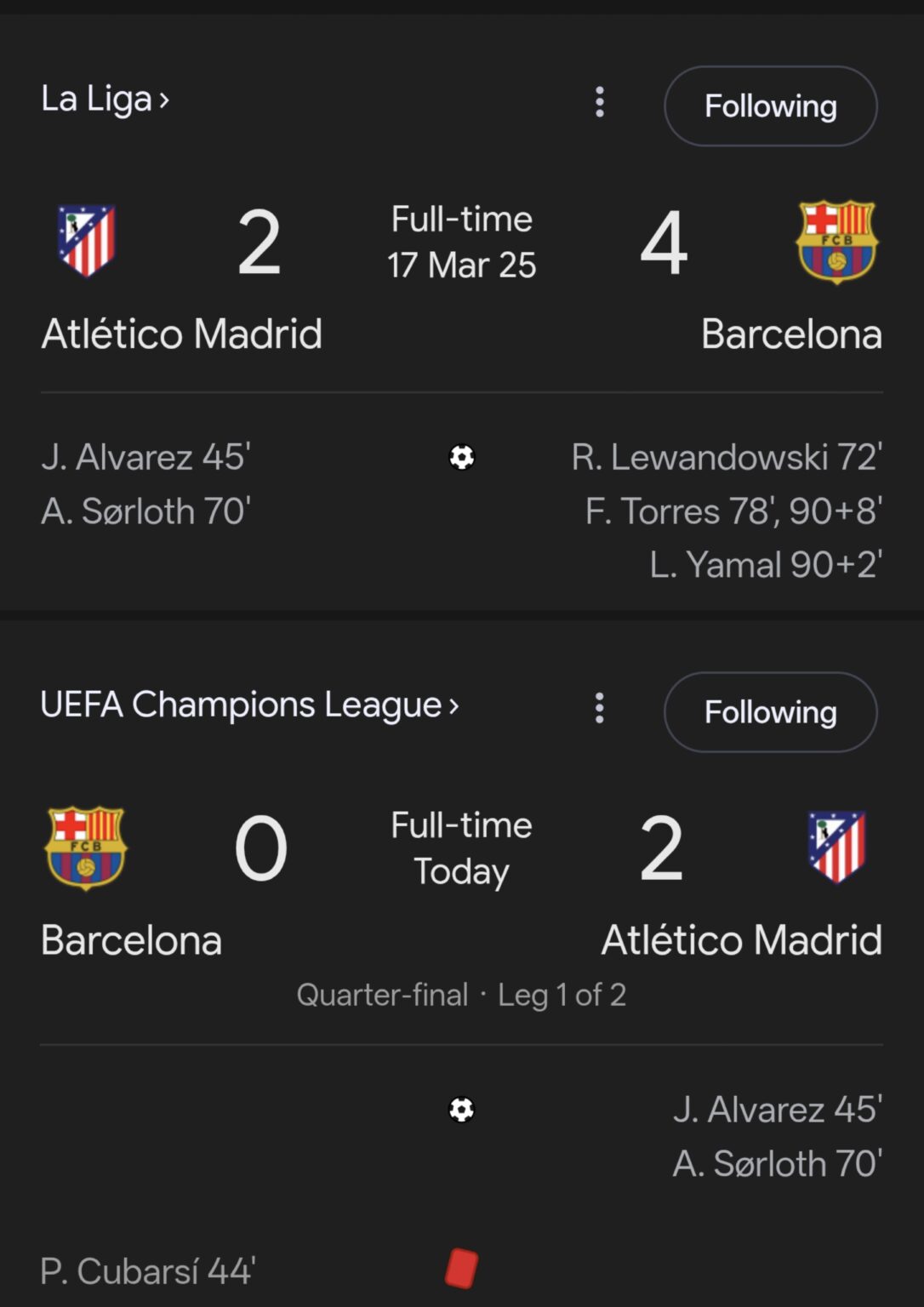
Task: Click the goal ball icon in La Liga card
Action: [461, 458]
